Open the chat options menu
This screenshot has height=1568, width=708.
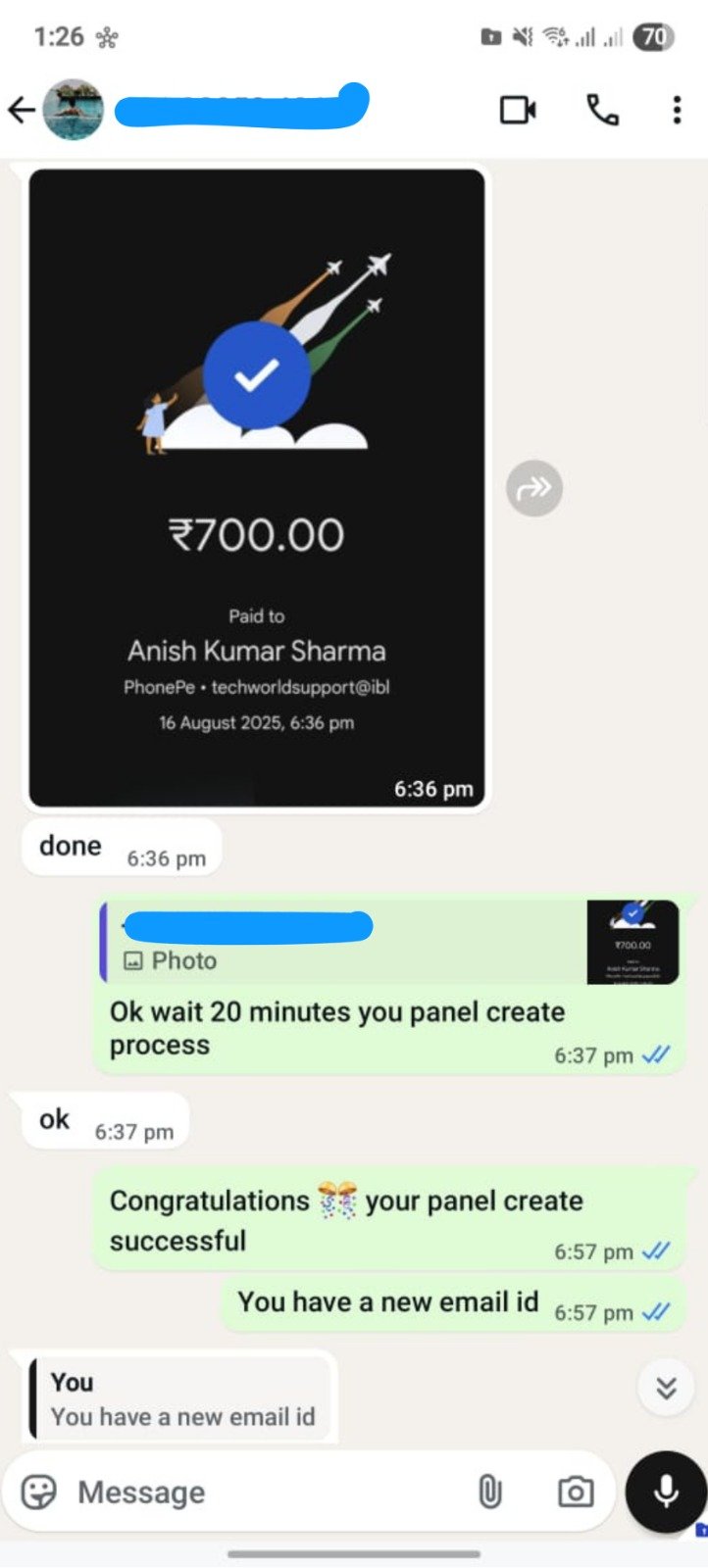point(676,110)
